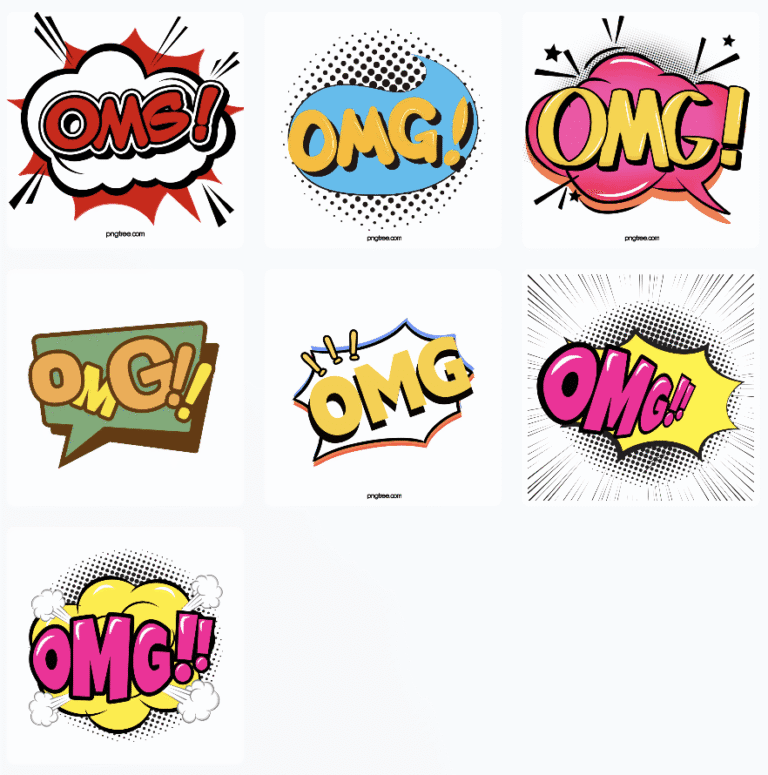This screenshot has height=775, width=768.
Task: Select the blue bubble OMG with halftone dots
Action: tap(383, 130)
